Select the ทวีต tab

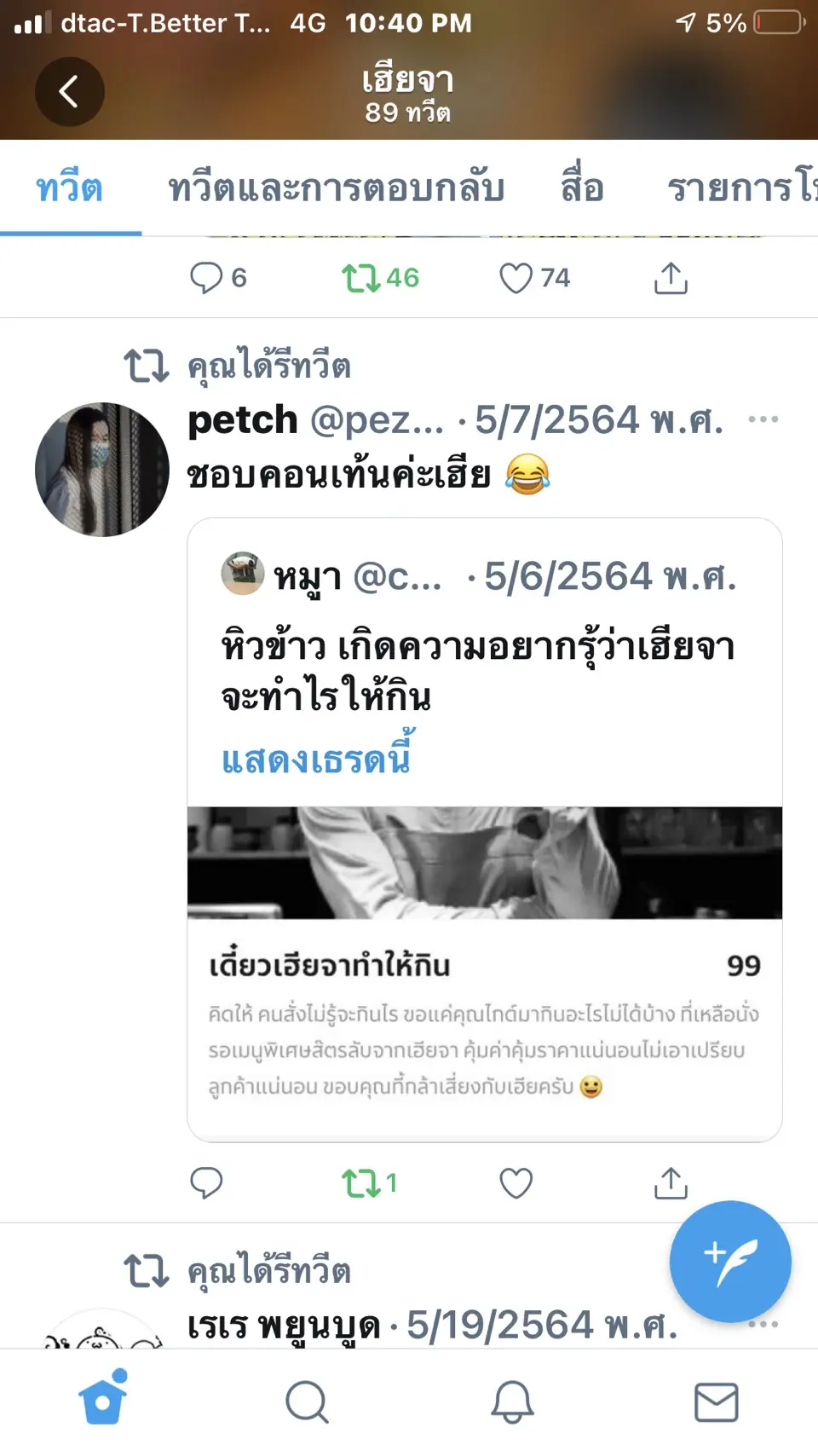(x=70, y=188)
